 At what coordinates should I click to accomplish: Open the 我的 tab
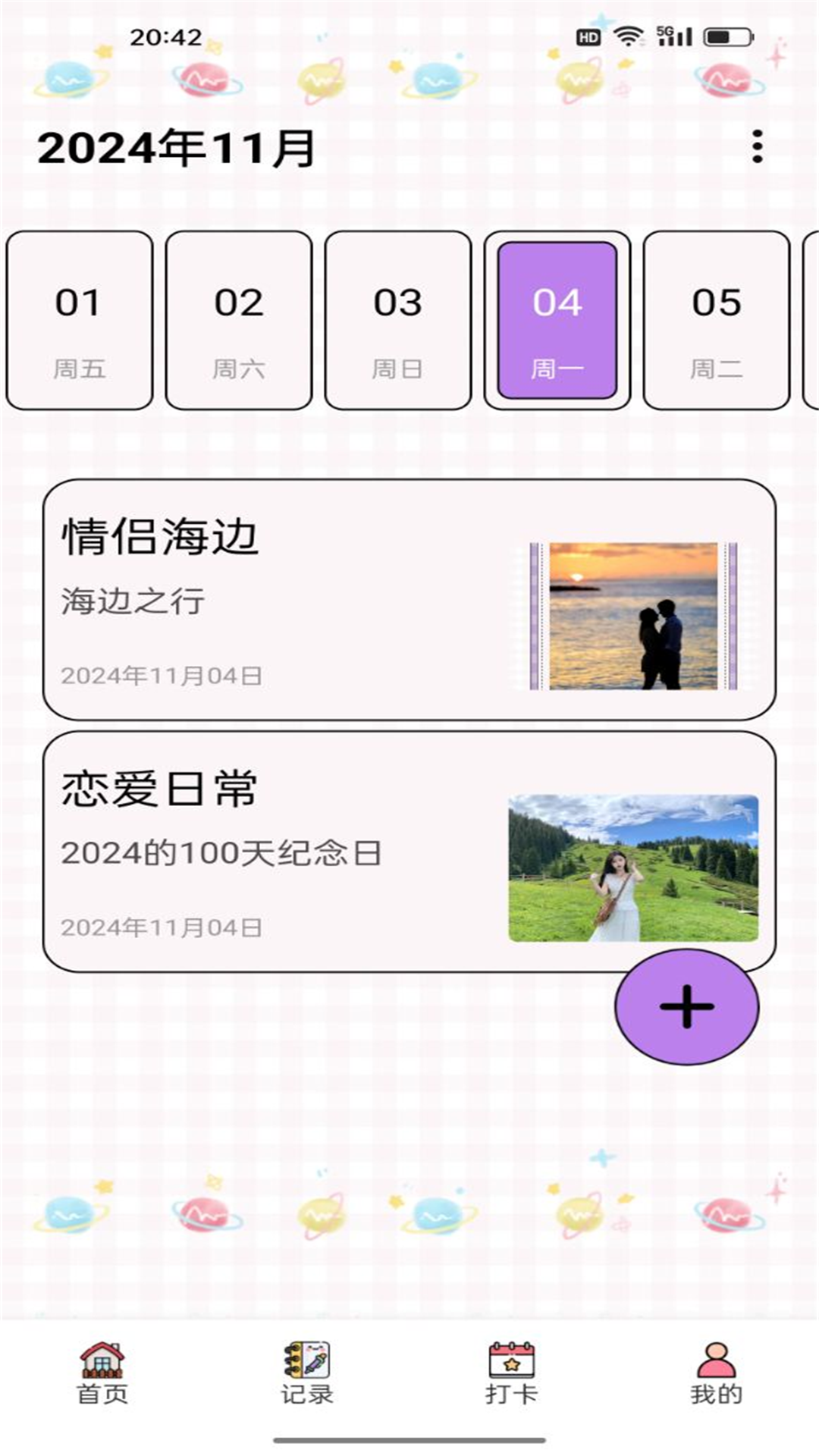click(716, 1373)
